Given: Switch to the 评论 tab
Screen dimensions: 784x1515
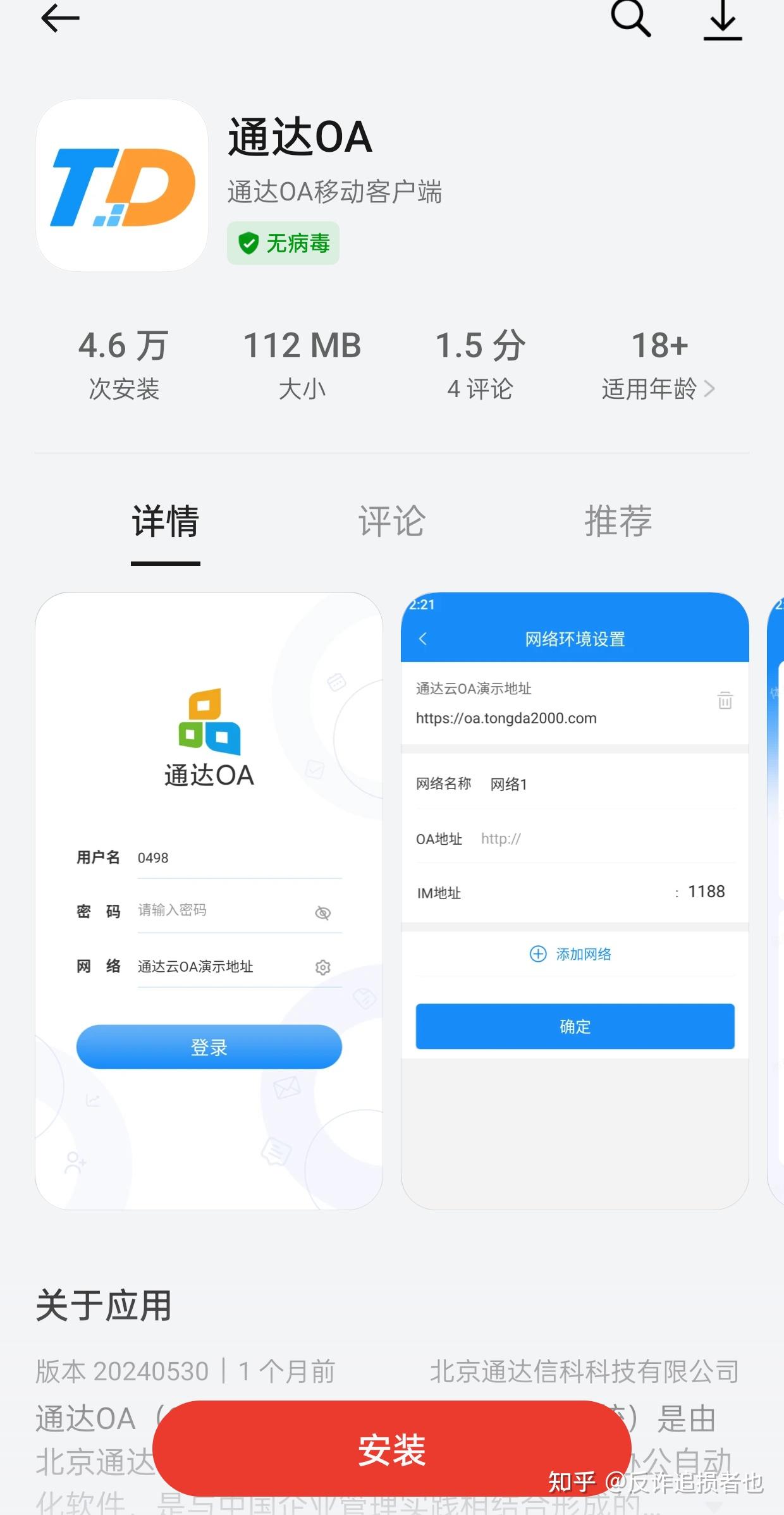Looking at the screenshot, I should 392,521.
